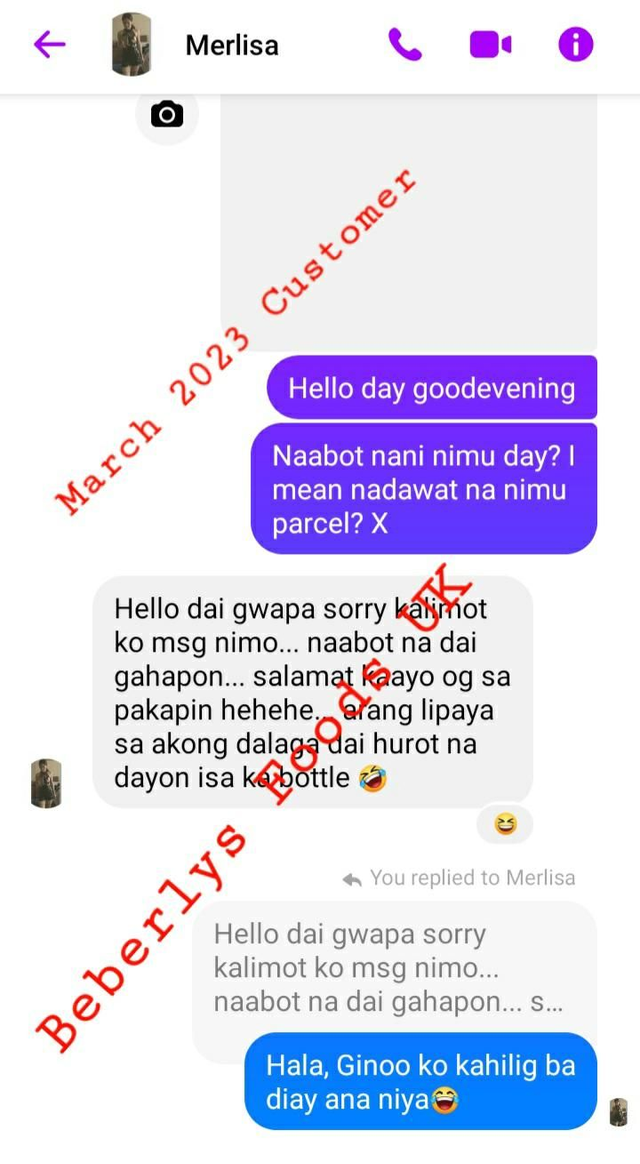Start a voice call with Merlisa
The height and width of the screenshot is (1164, 640).
click(404, 45)
